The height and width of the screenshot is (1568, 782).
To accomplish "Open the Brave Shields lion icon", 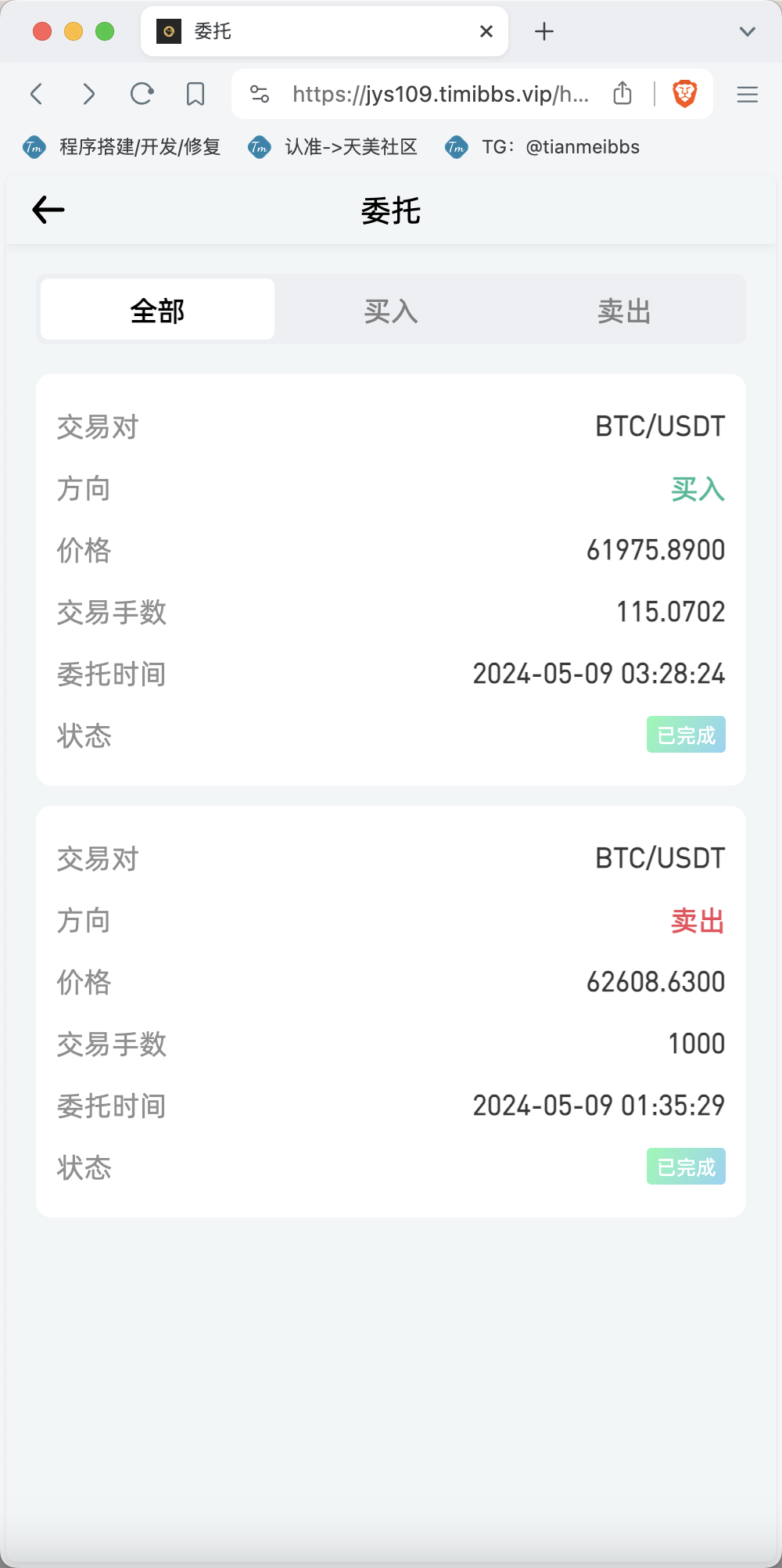I will click(685, 94).
